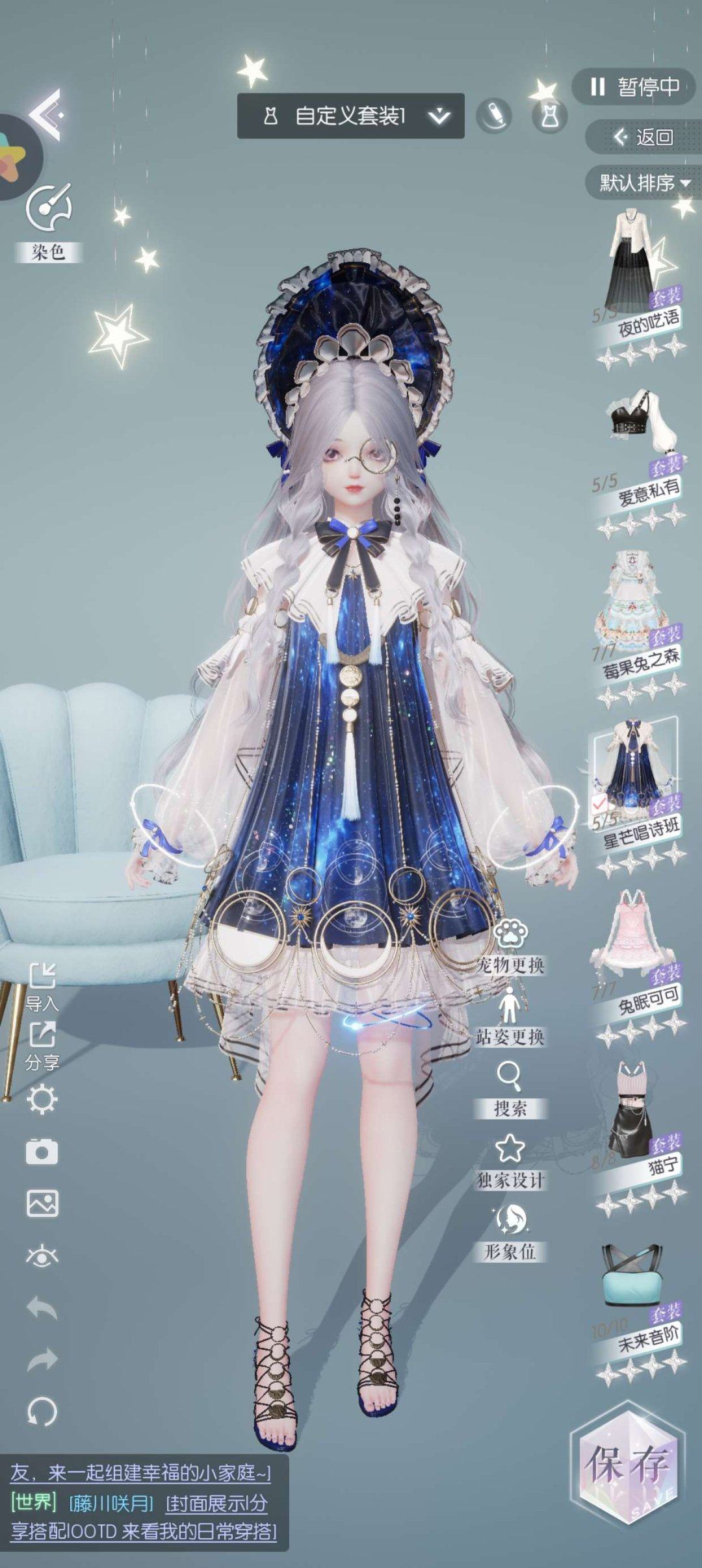Save the outfit with 保存
Viewport: 702px width, 1568px height.
(627, 1465)
